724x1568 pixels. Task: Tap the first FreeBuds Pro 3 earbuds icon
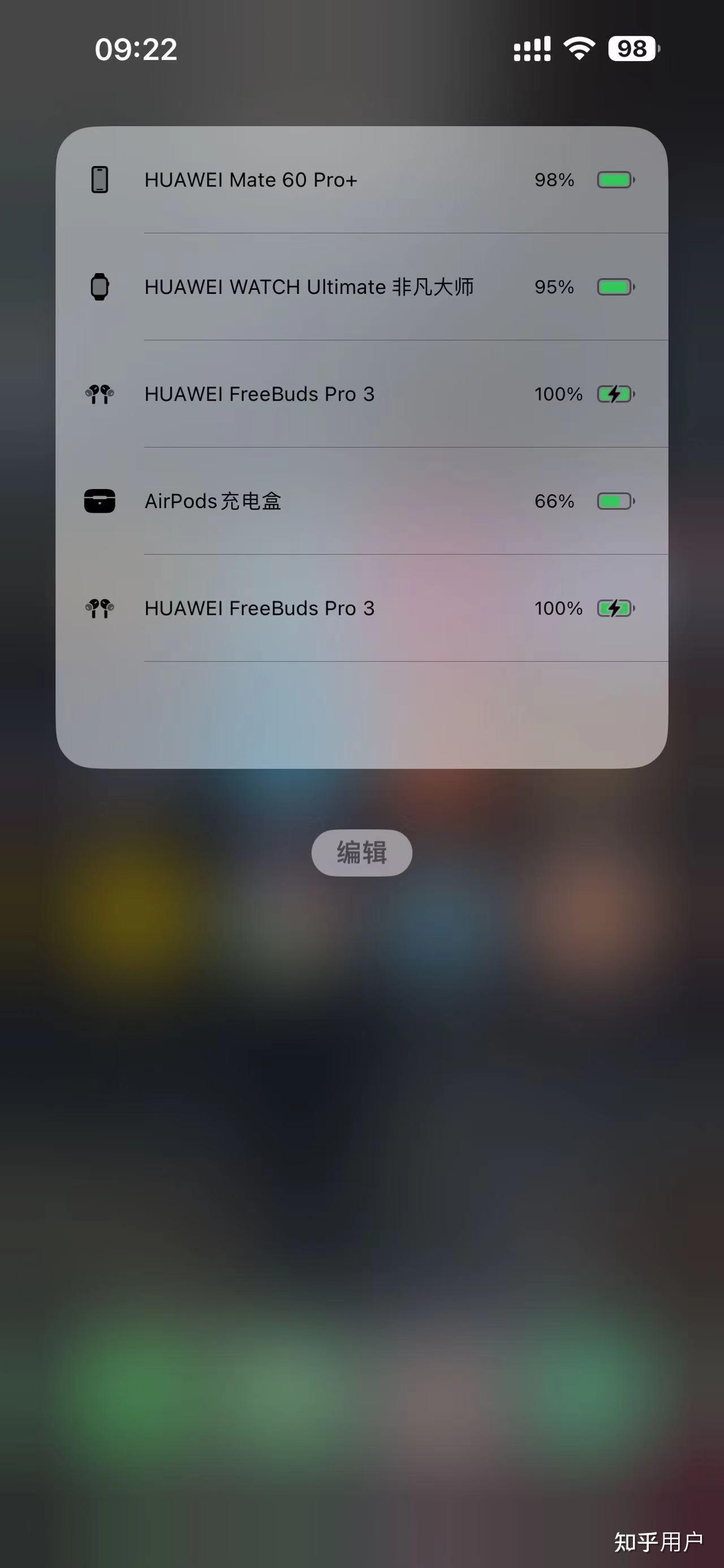click(99, 394)
